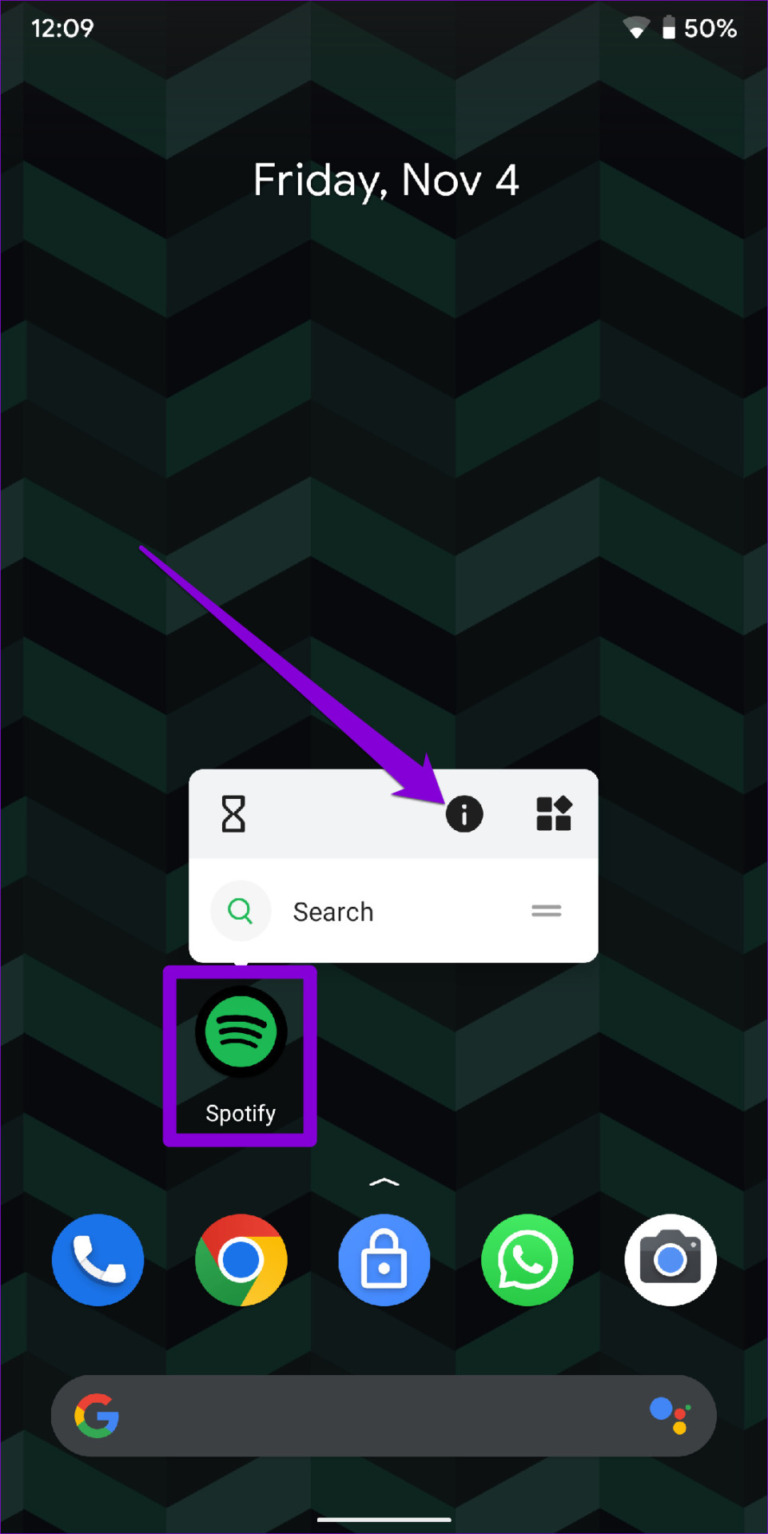Select the Pause app hourglass shortcut

[232, 814]
